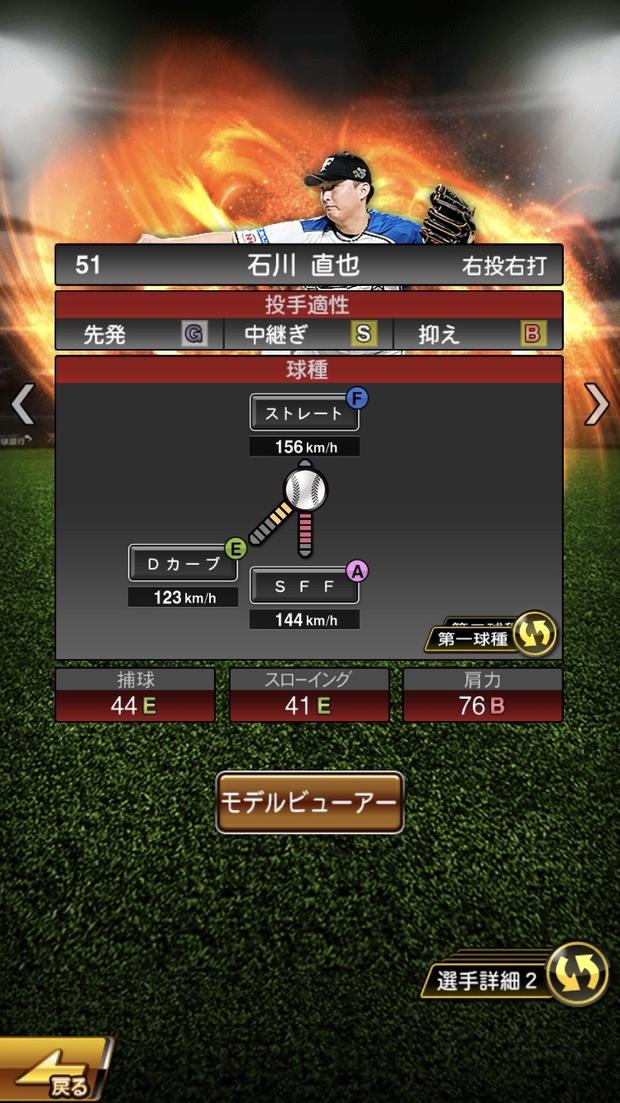The image size is (620, 1103).
Task: Switch pitch view with 第一球種 toggle
Action: click(x=492, y=636)
